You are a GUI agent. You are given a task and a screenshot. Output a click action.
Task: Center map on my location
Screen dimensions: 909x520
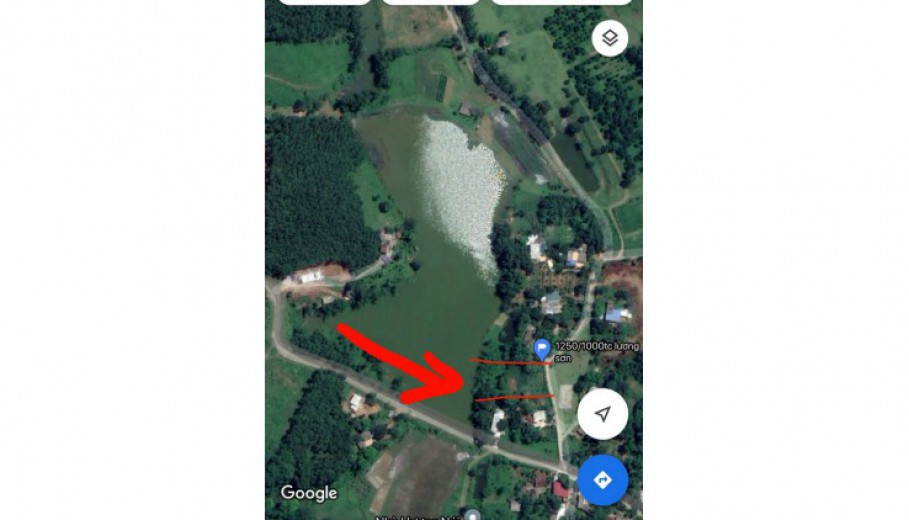point(602,414)
